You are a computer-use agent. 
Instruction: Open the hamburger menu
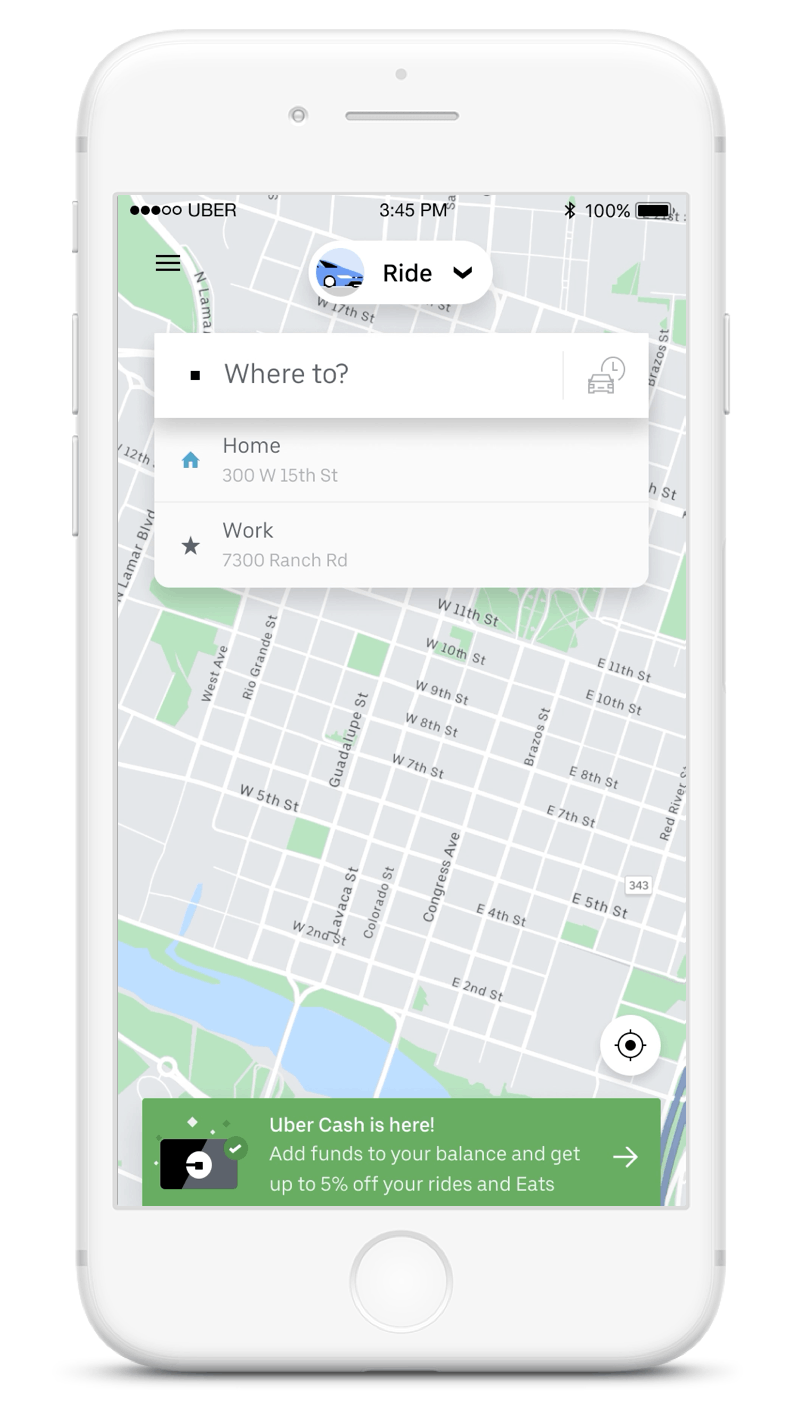[168, 263]
